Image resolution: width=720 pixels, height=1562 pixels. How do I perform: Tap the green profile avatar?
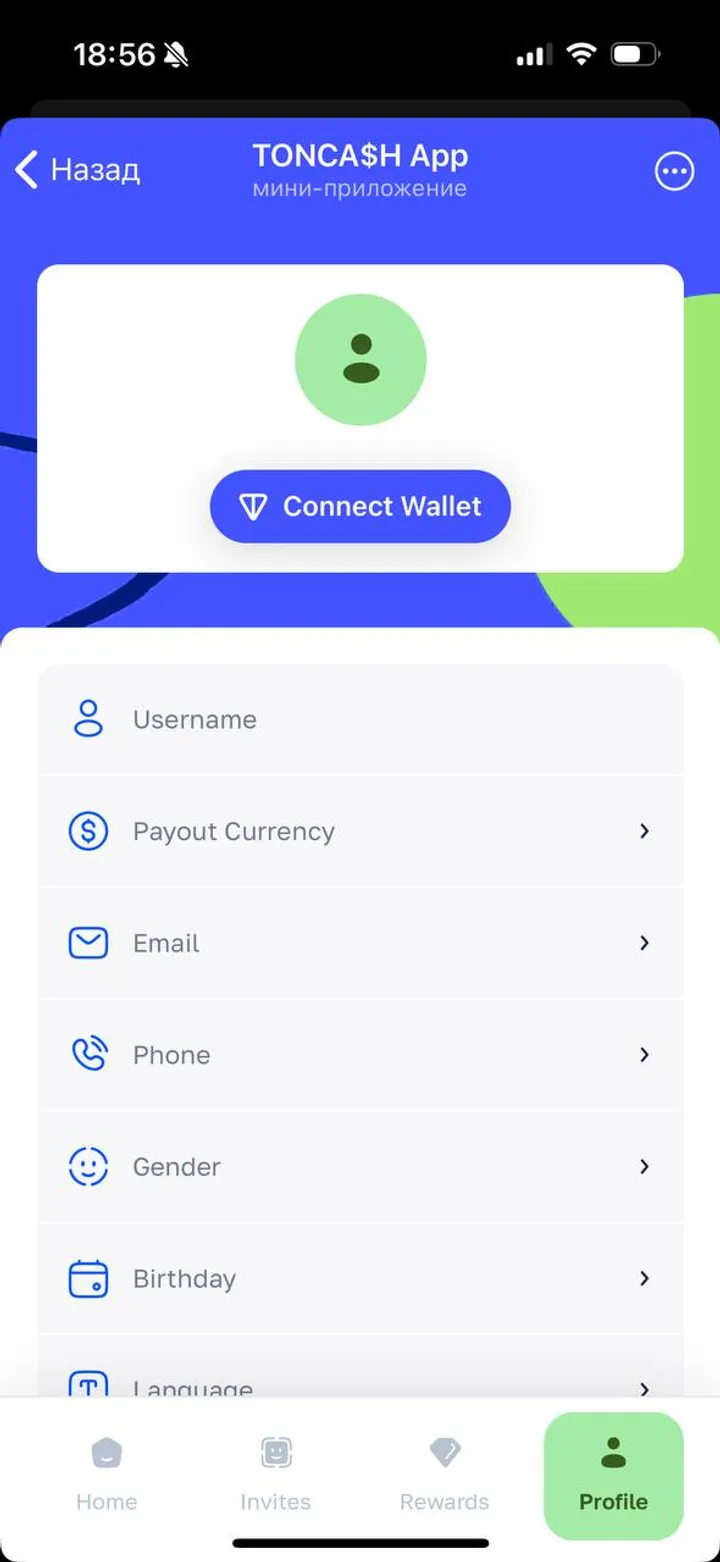coord(360,359)
